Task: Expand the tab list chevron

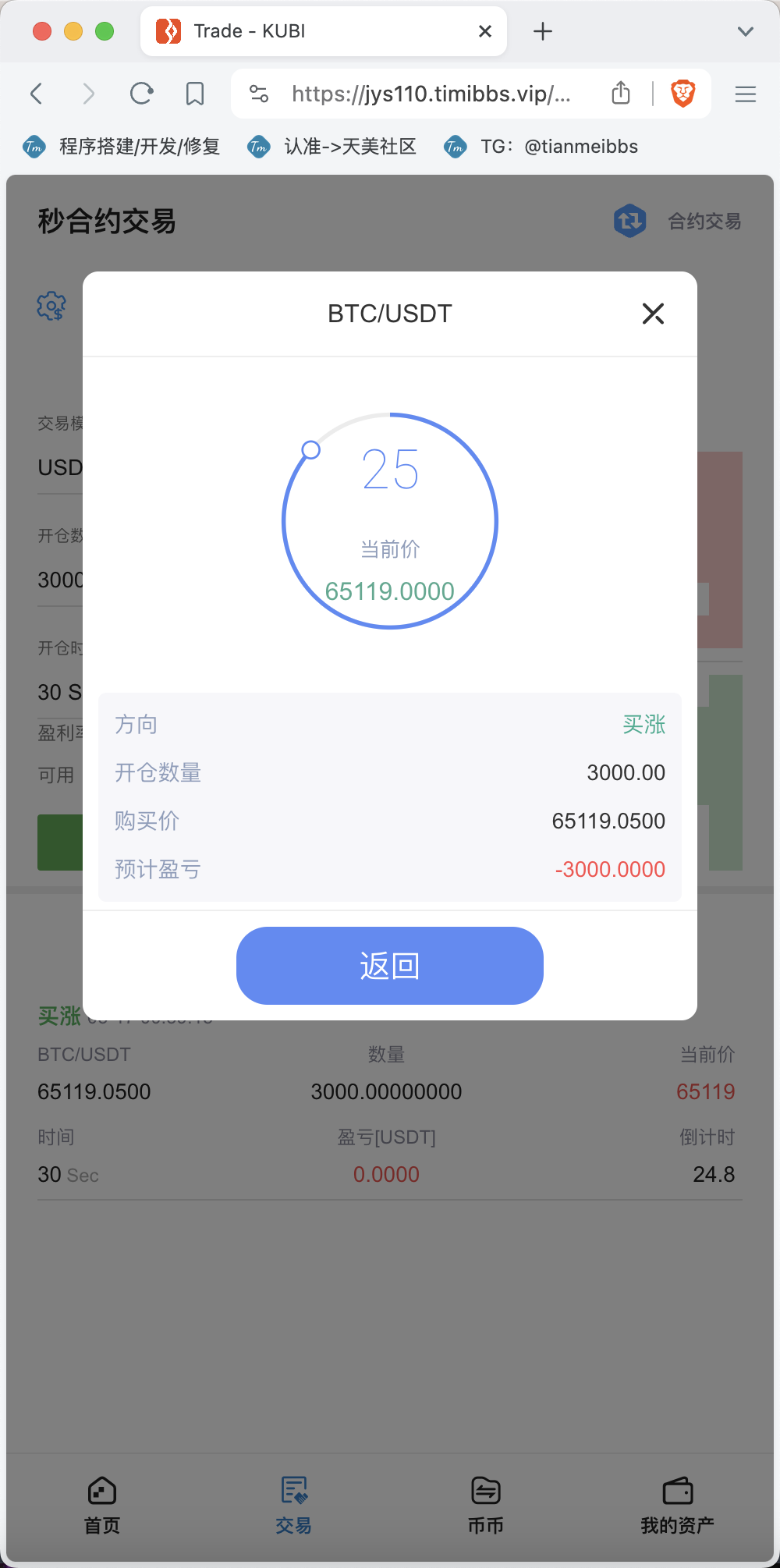Action: click(x=746, y=31)
